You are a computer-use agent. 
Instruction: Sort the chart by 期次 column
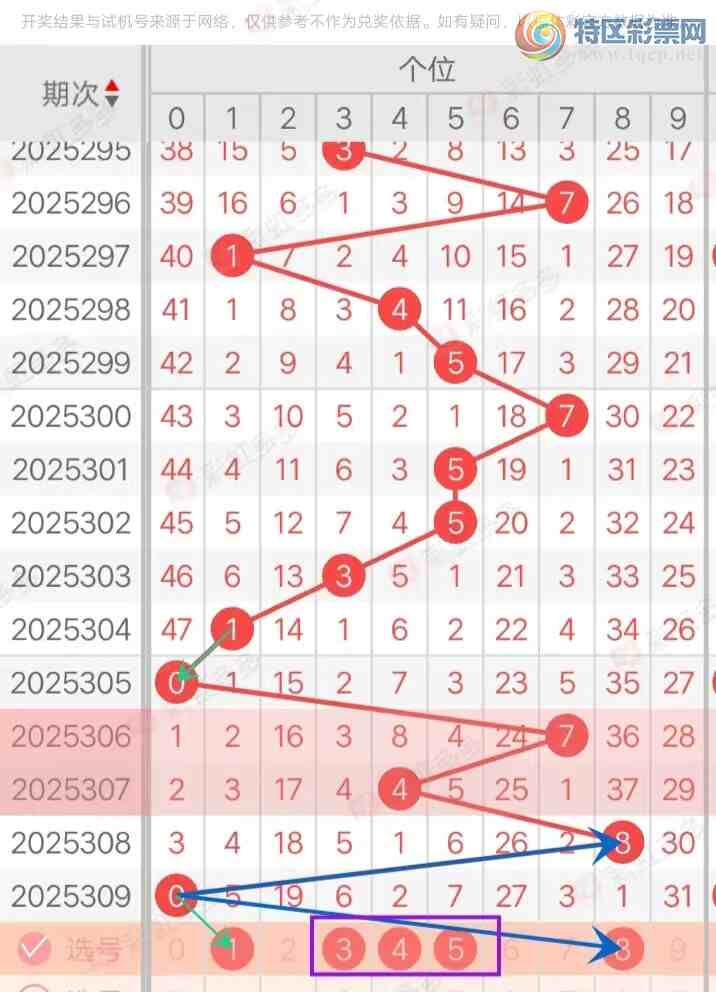111,94
